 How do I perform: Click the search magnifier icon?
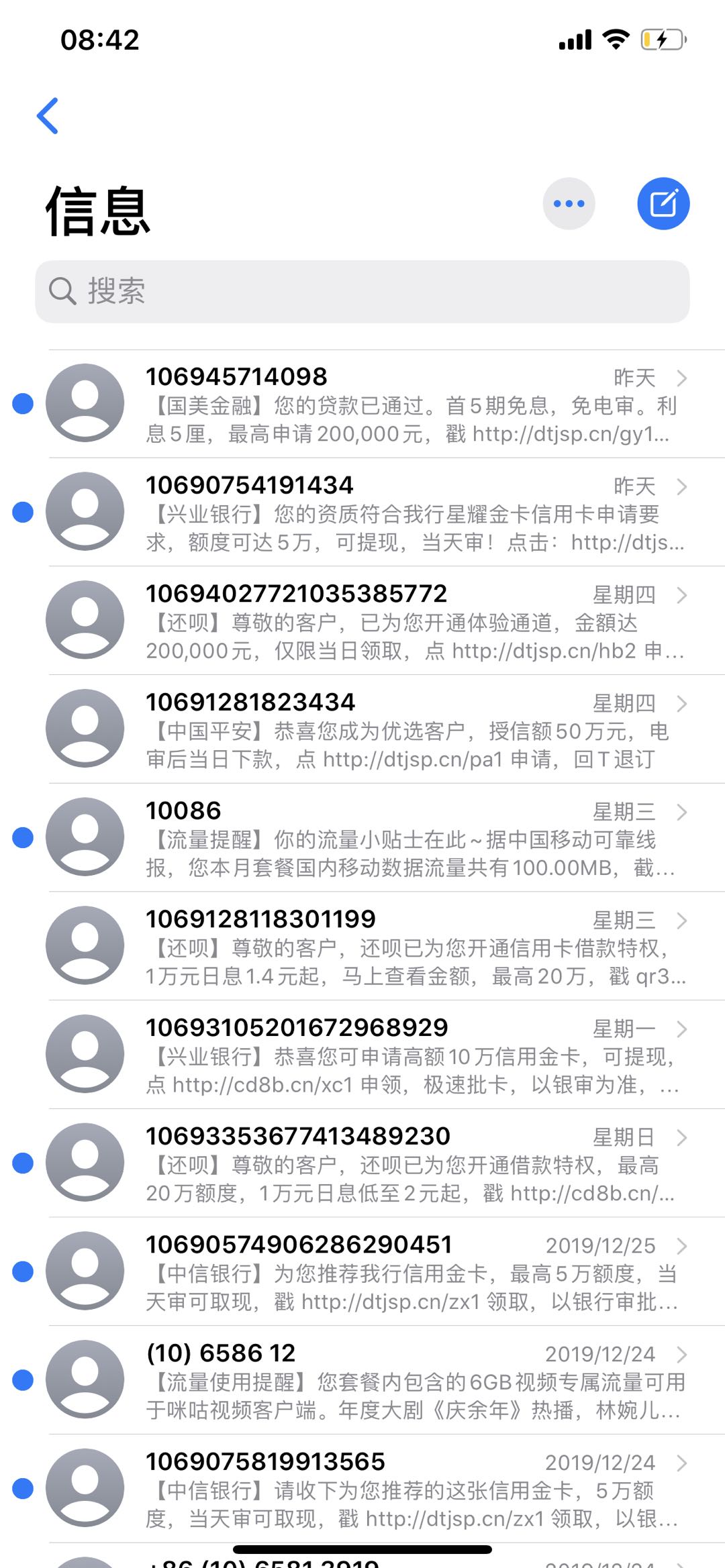pos(64,291)
